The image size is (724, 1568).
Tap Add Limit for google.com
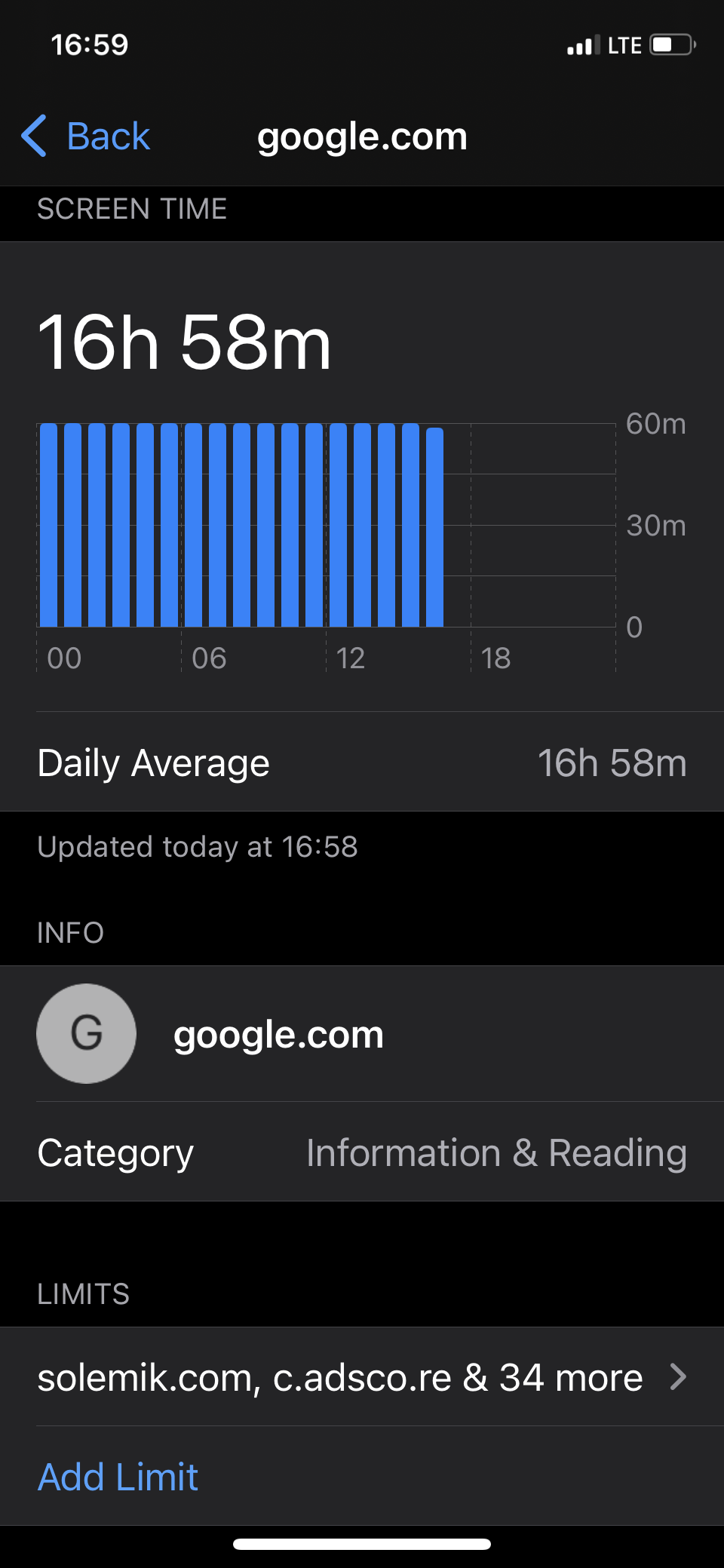pos(118,1477)
